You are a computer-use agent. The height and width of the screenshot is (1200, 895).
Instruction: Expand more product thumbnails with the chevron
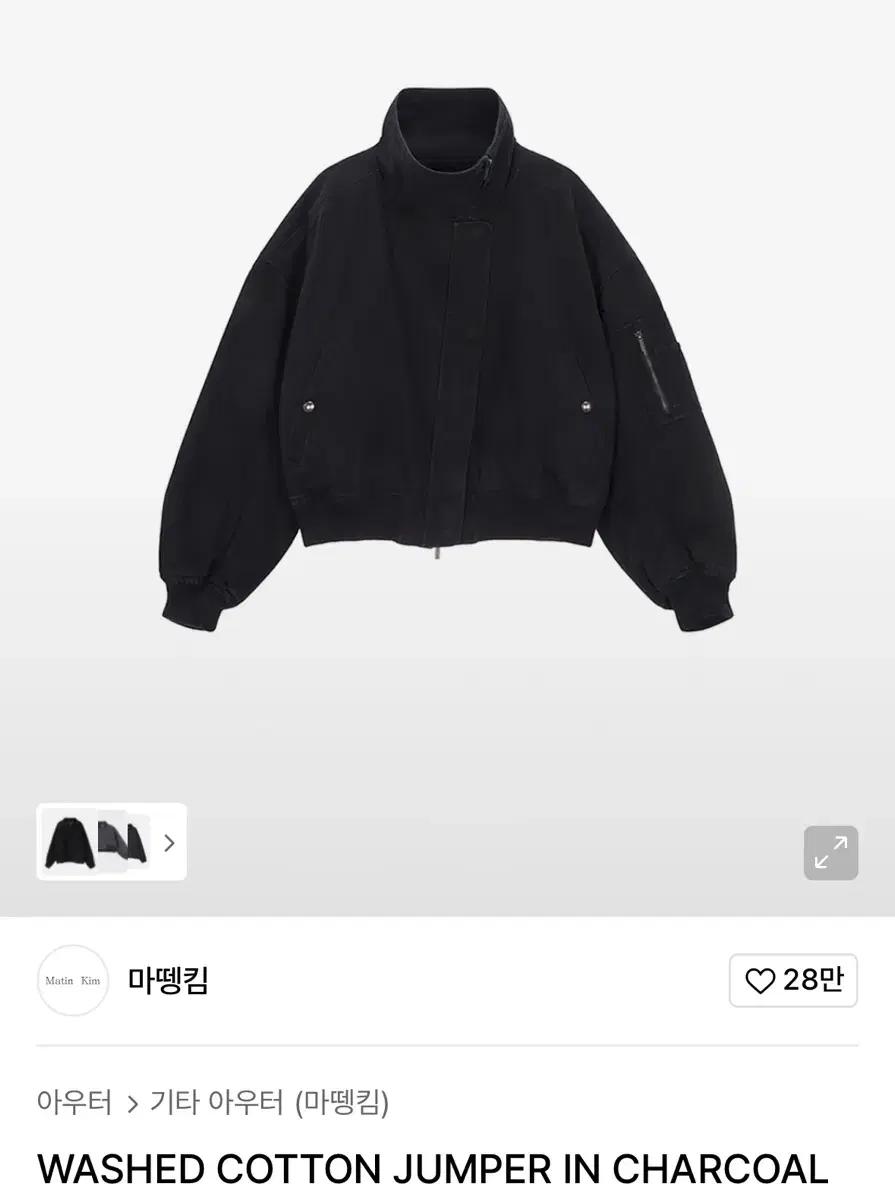tap(167, 842)
